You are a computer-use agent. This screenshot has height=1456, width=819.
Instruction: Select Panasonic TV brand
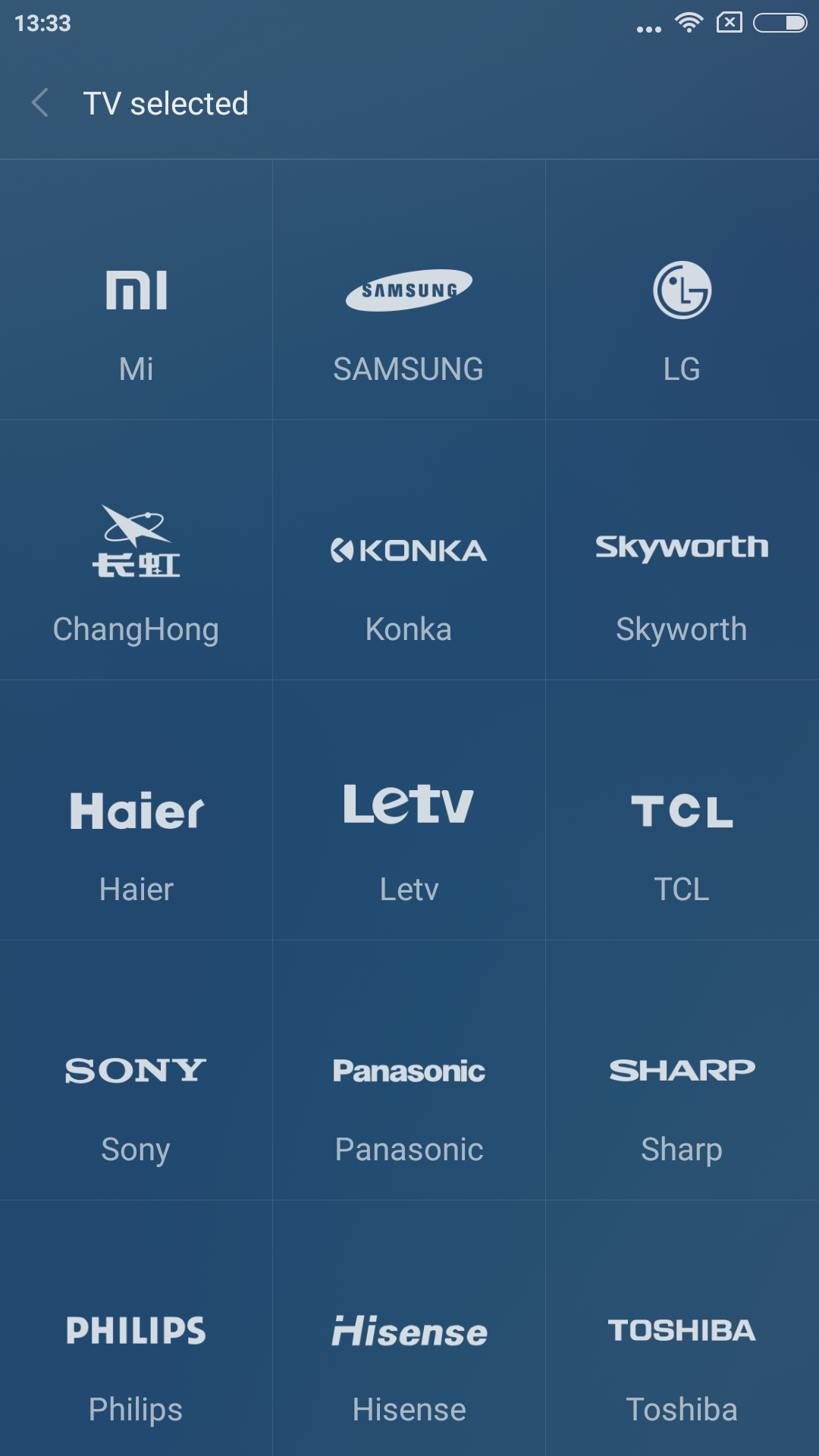(409, 1100)
